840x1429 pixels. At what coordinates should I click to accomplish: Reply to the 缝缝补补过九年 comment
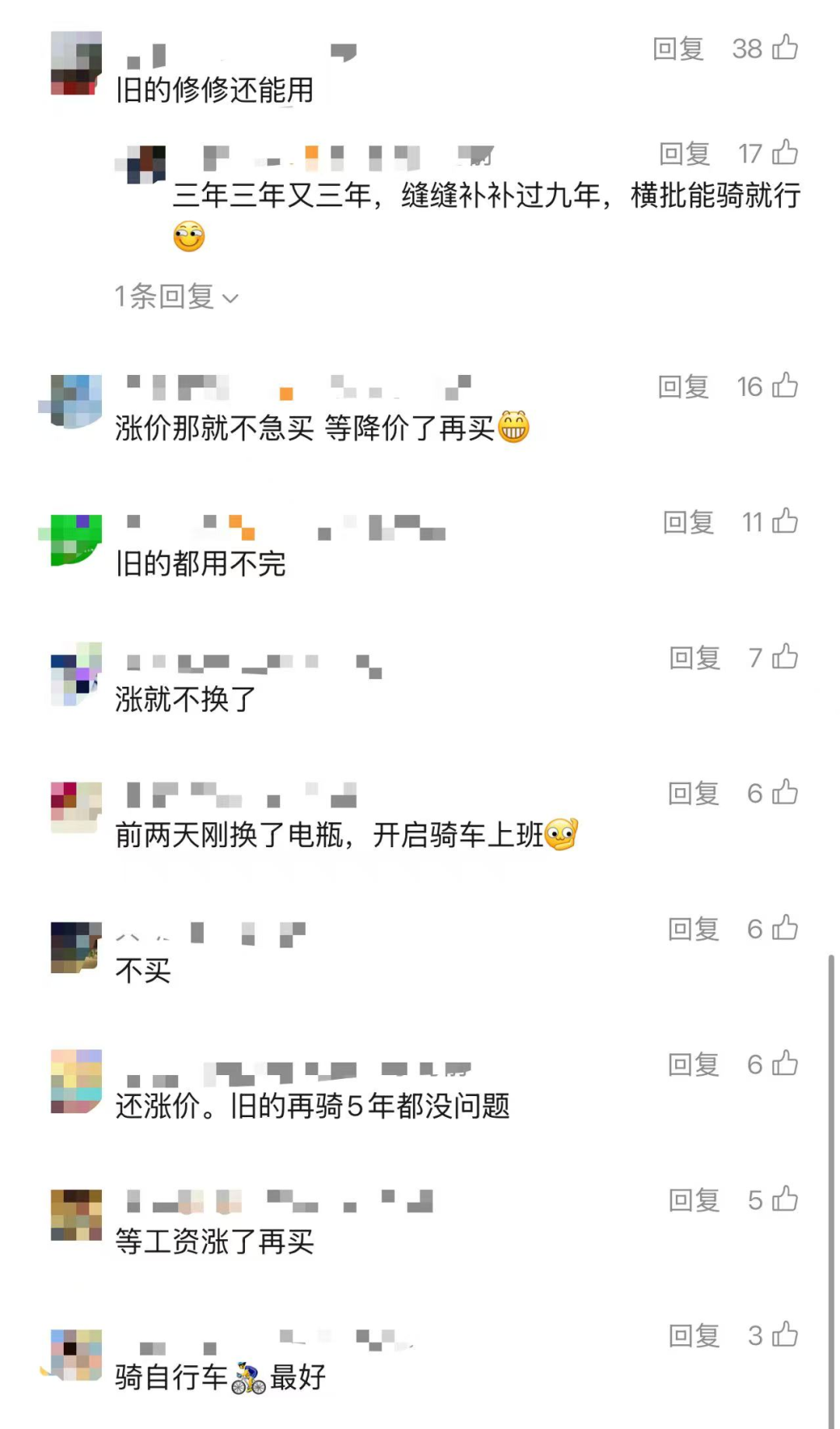click(684, 154)
